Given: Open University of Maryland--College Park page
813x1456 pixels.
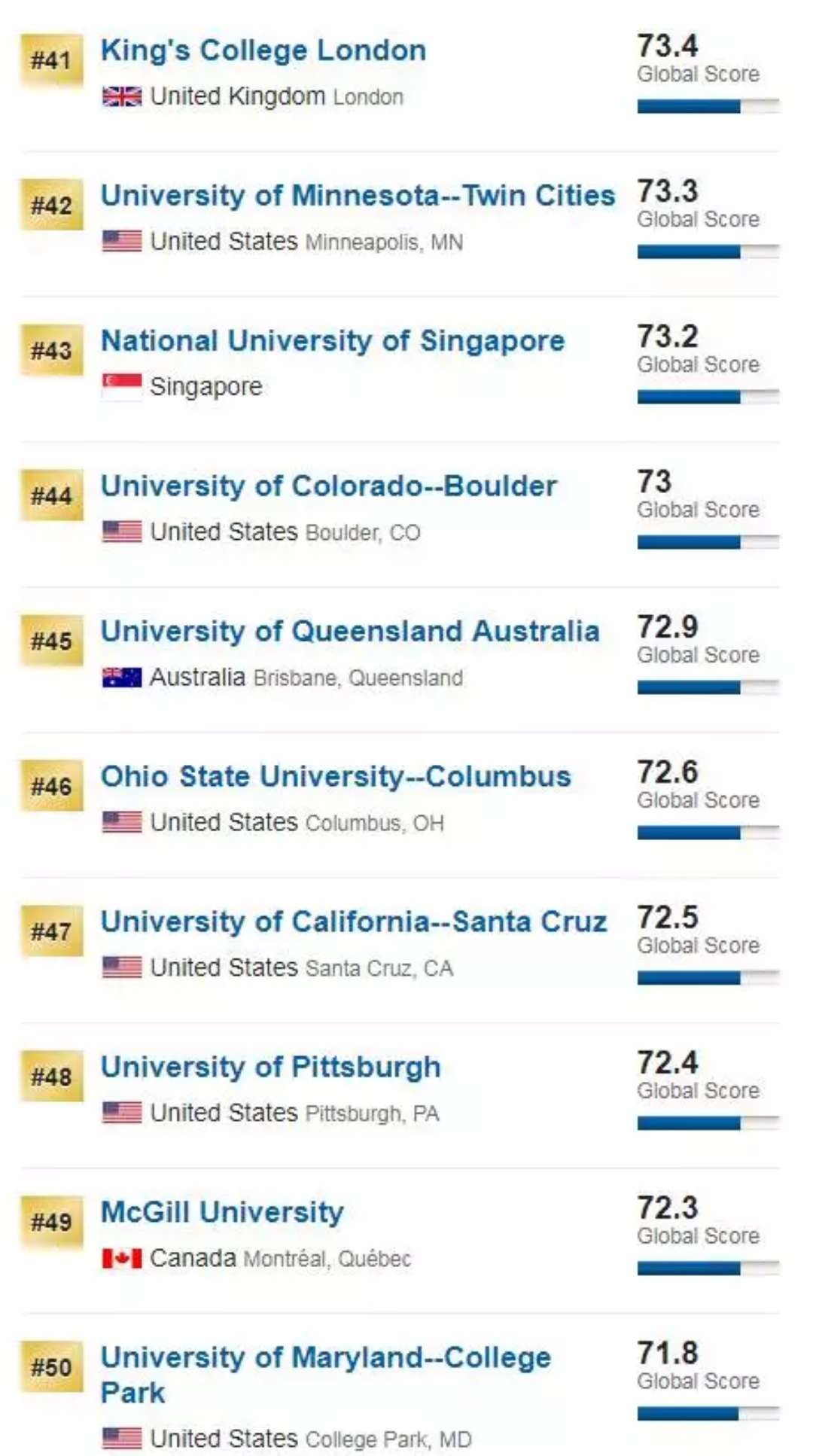Looking at the screenshot, I should [x=326, y=1375].
